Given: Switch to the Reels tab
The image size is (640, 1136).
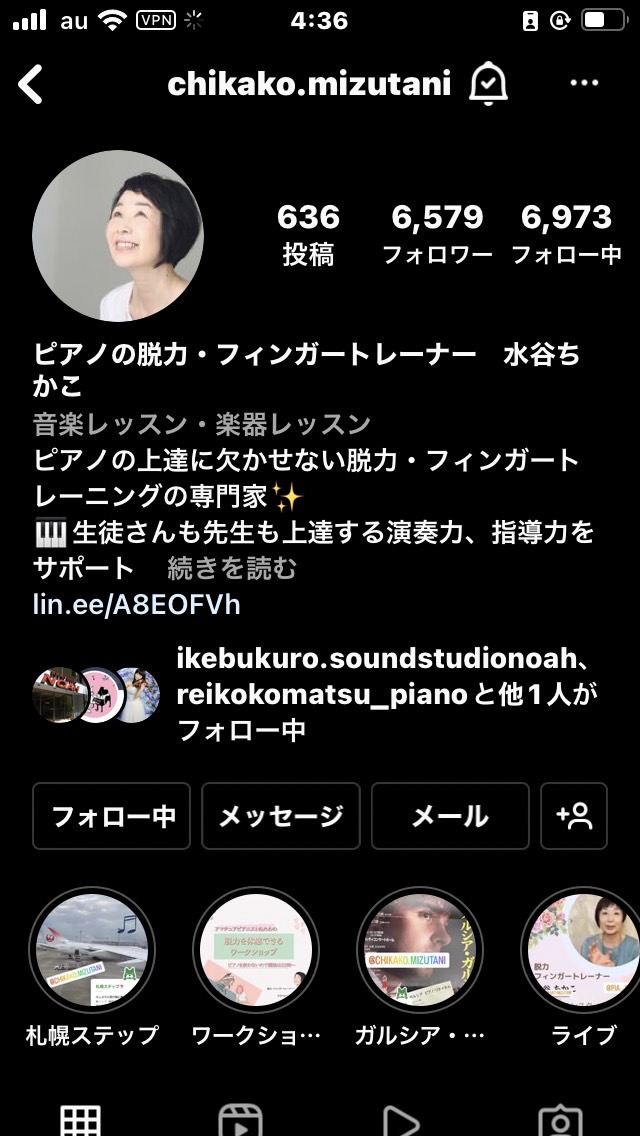Looking at the screenshot, I should pos(240,1120).
